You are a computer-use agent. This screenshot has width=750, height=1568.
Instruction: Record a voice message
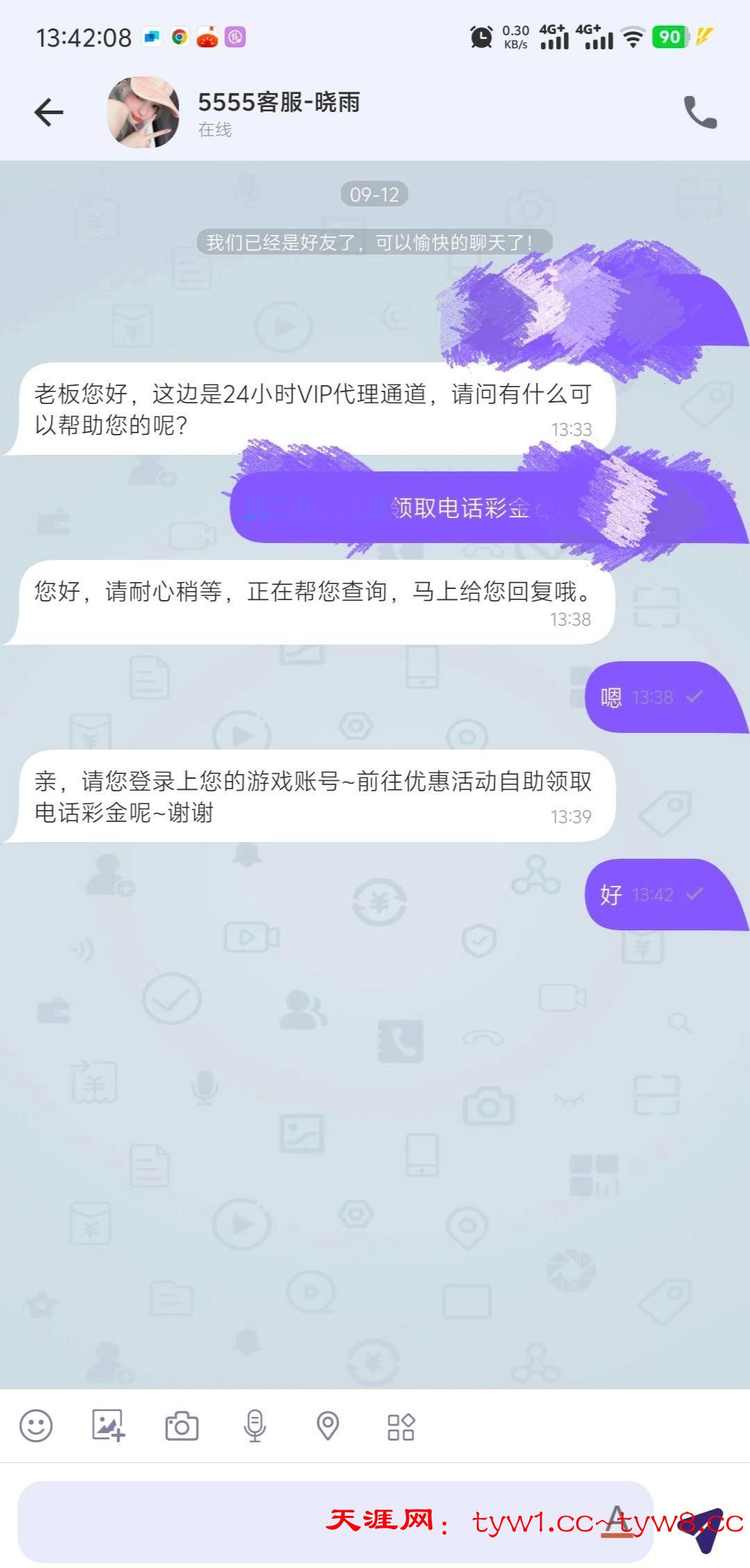point(254,1426)
